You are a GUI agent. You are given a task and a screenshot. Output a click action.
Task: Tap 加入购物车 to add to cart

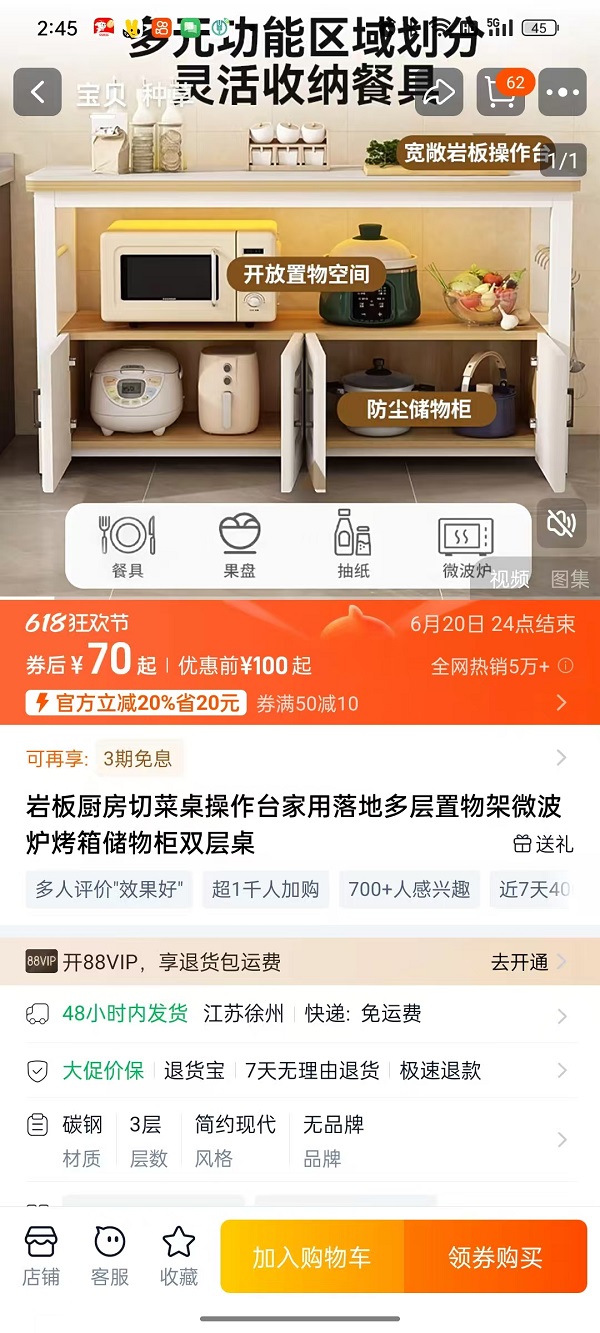click(x=311, y=1257)
